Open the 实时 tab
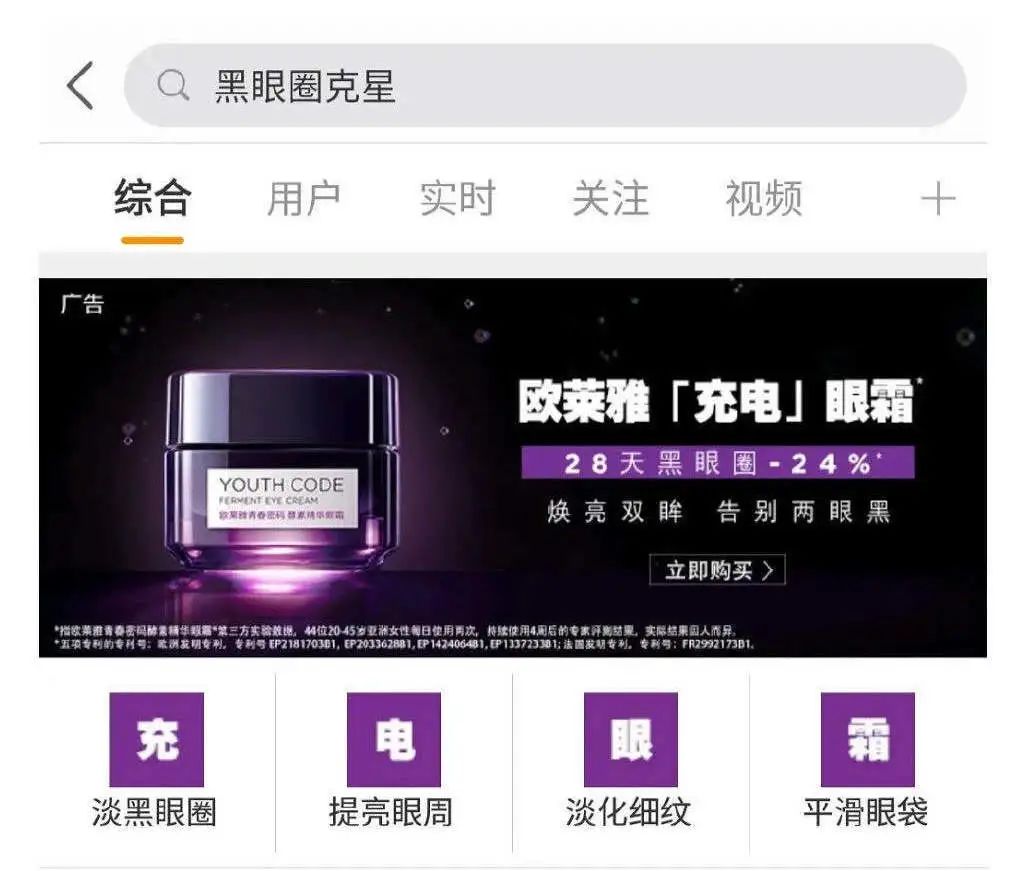The width and height of the screenshot is (1024, 871). click(457, 198)
